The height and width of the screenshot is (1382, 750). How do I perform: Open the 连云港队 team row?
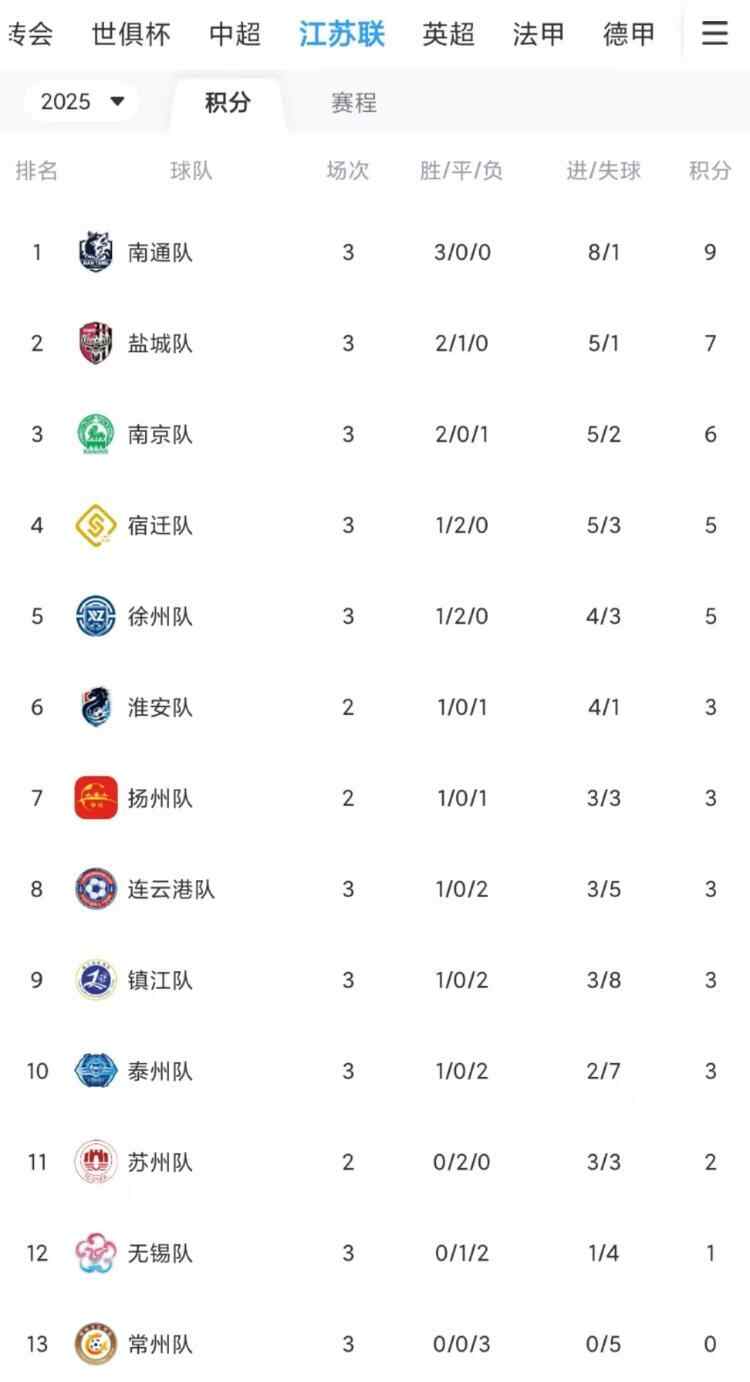pyautogui.click(x=170, y=889)
